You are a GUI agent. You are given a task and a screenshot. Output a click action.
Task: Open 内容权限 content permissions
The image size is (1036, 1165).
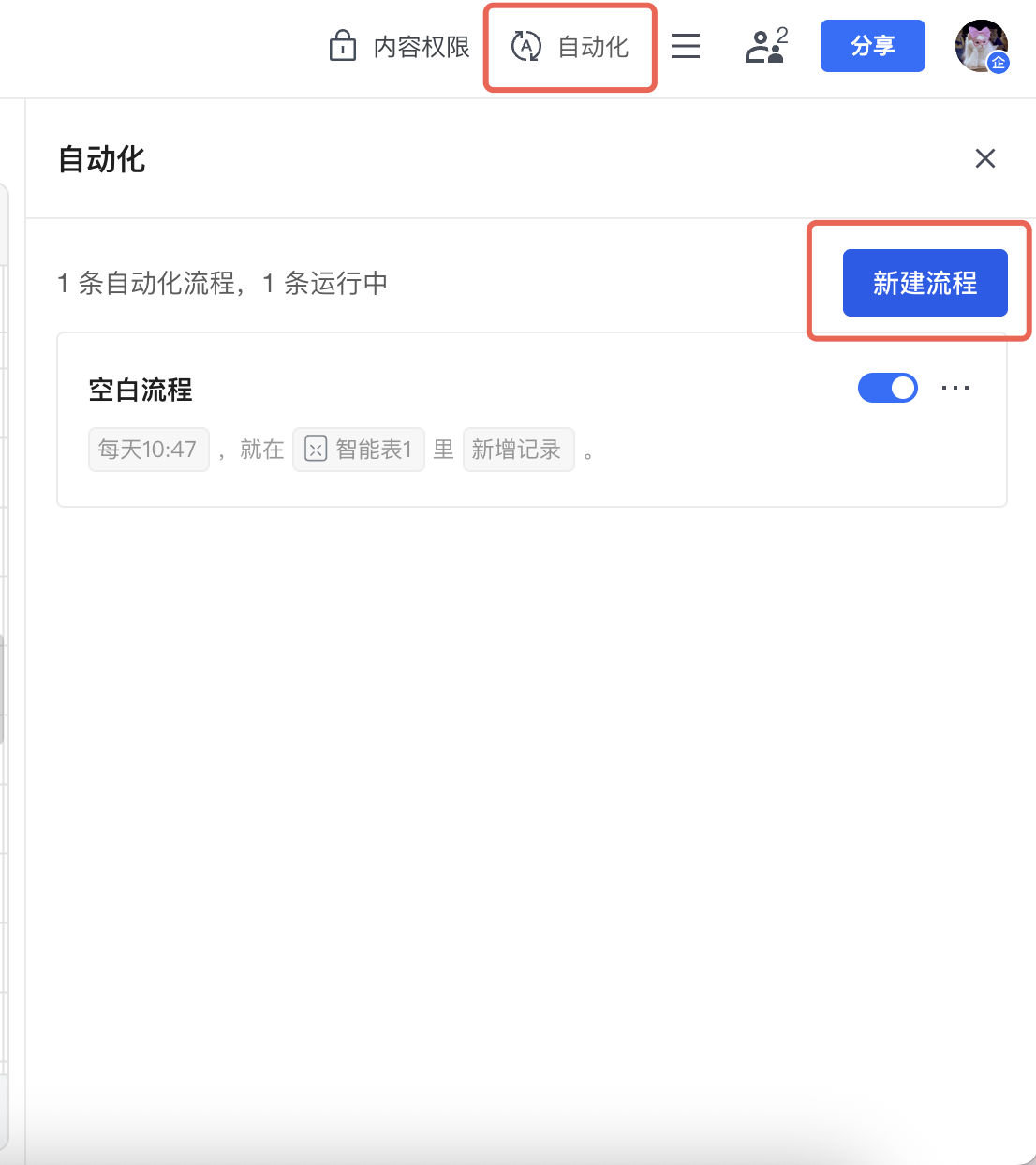pos(400,47)
